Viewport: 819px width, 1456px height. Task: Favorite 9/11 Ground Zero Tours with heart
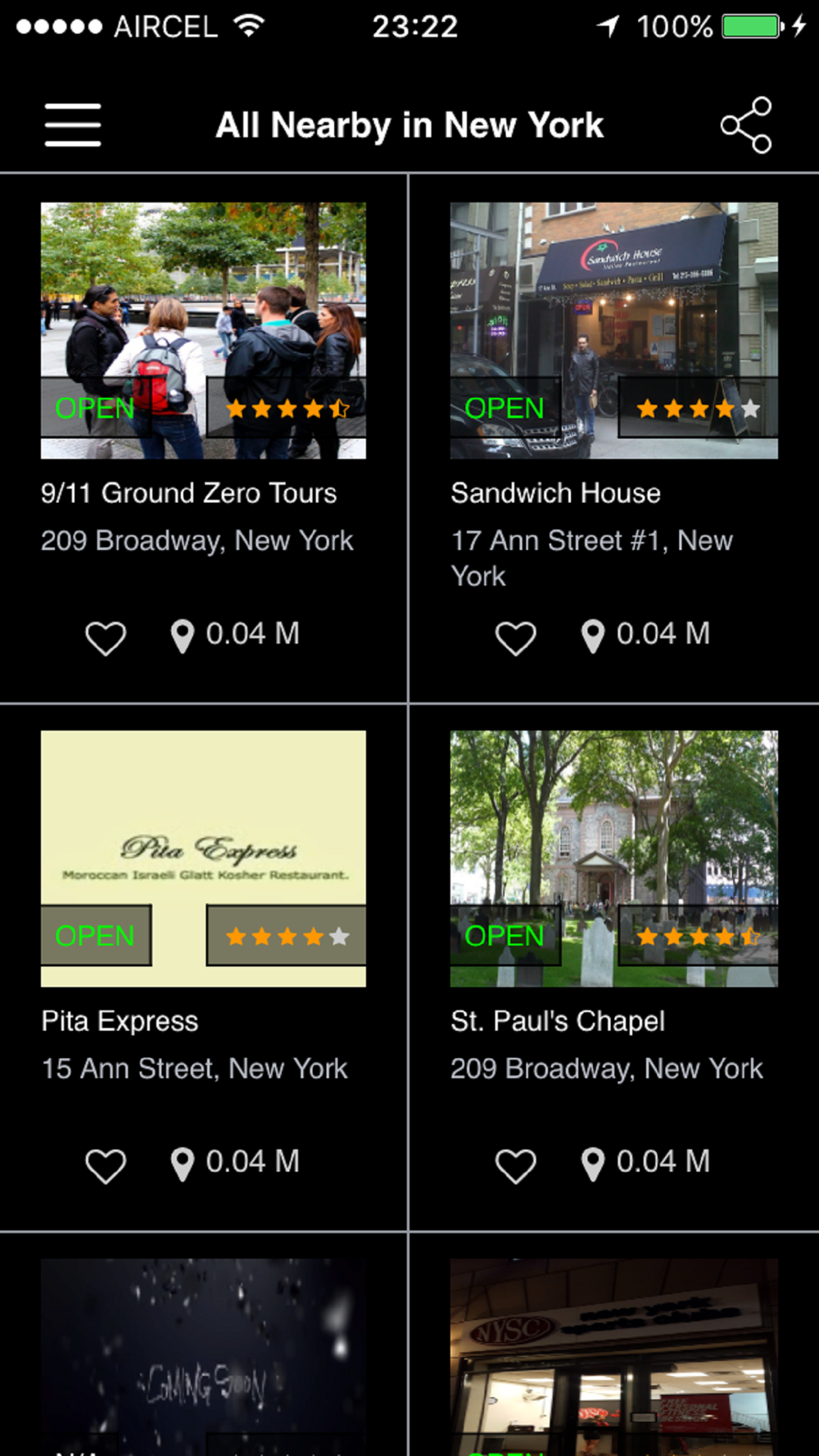click(106, 637)
